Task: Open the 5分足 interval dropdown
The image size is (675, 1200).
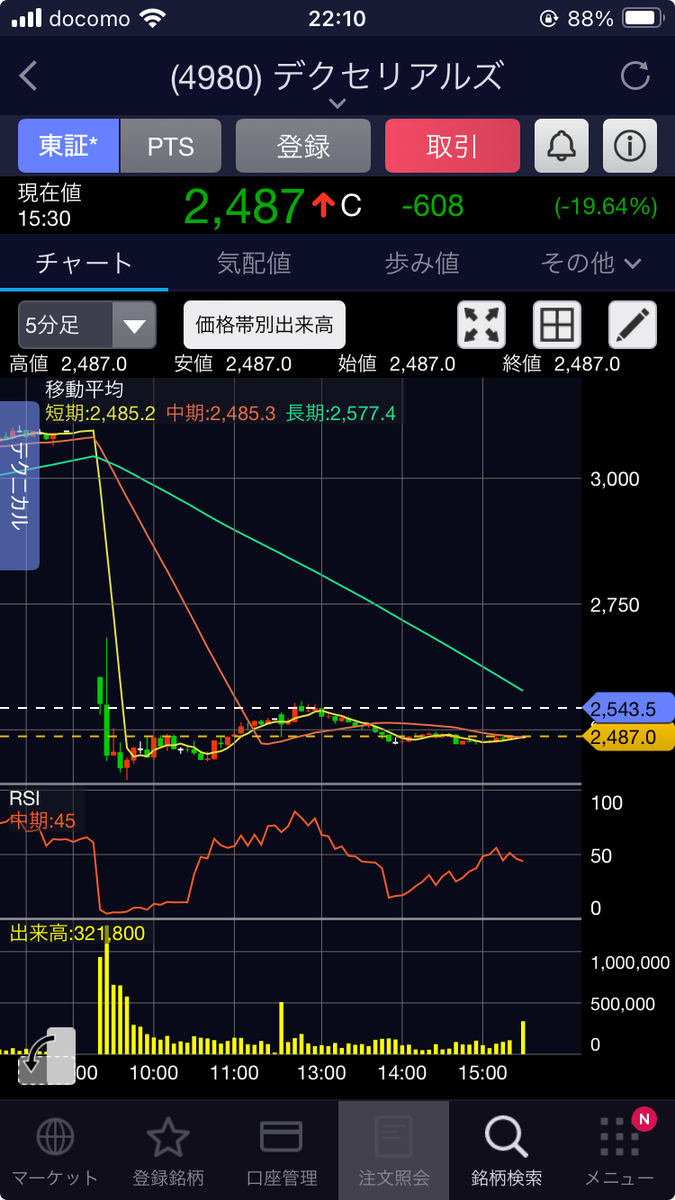Action: click(87, 325)
